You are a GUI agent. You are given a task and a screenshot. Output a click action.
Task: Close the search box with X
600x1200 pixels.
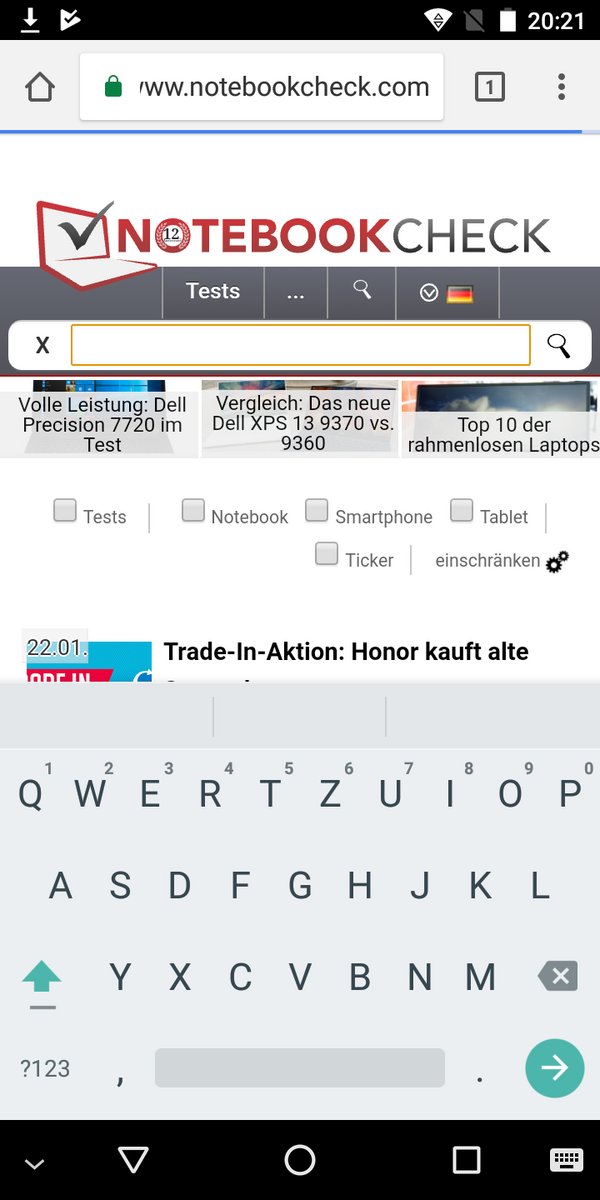(x=42, y=346)
